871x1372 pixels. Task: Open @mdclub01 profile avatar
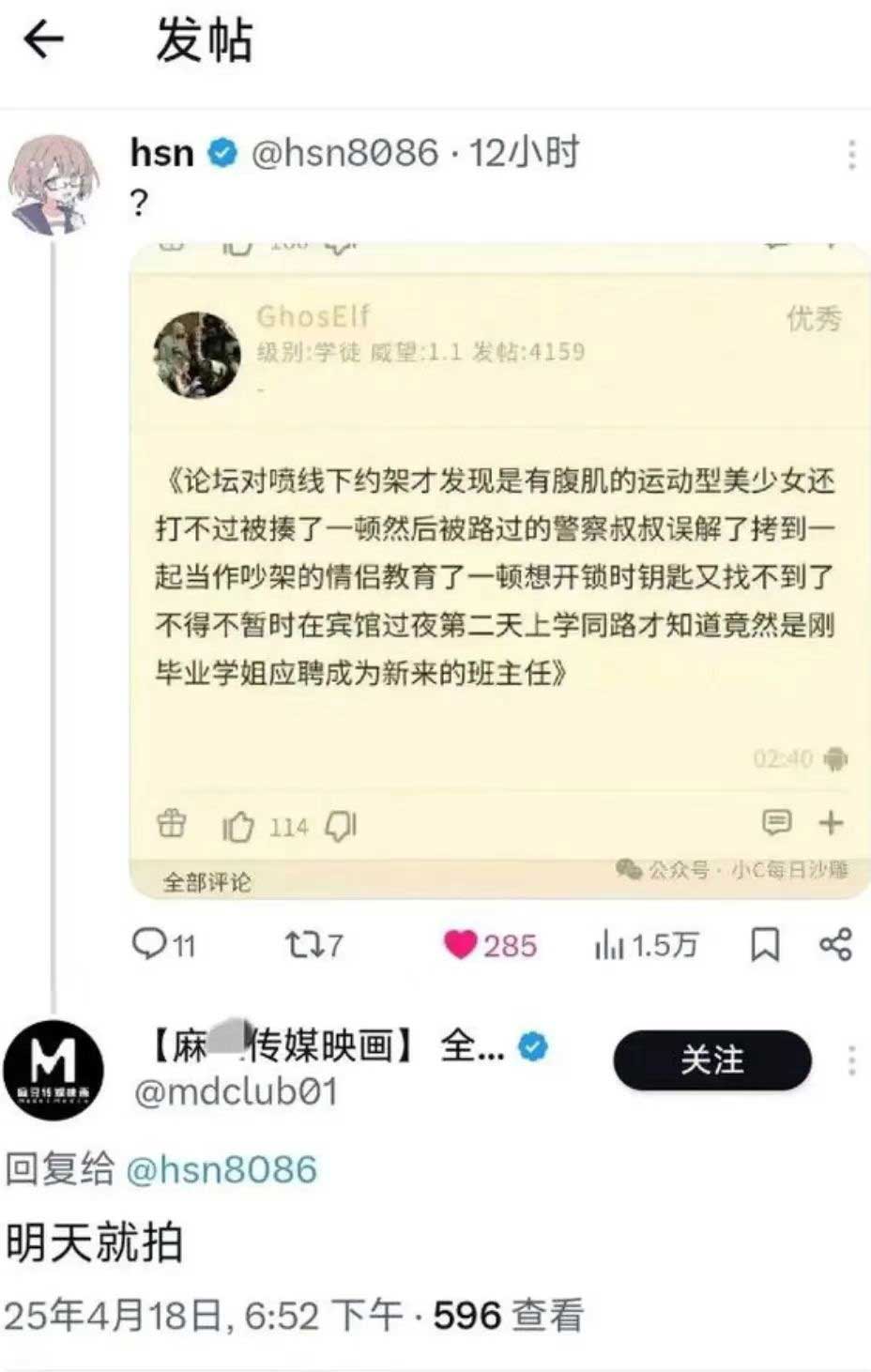pyautogui.click(x=53, y=1069)
